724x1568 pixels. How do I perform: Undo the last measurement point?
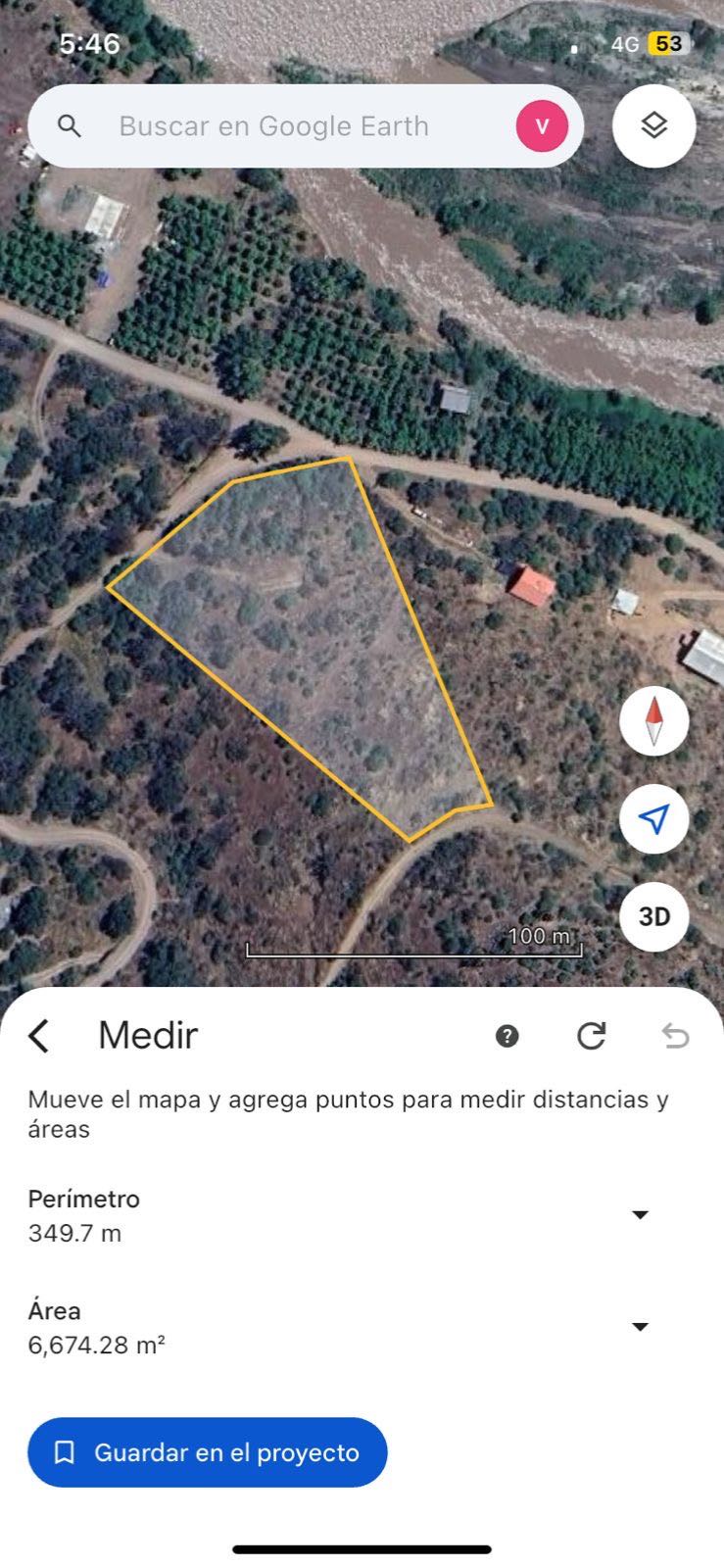coord(675,1036)
